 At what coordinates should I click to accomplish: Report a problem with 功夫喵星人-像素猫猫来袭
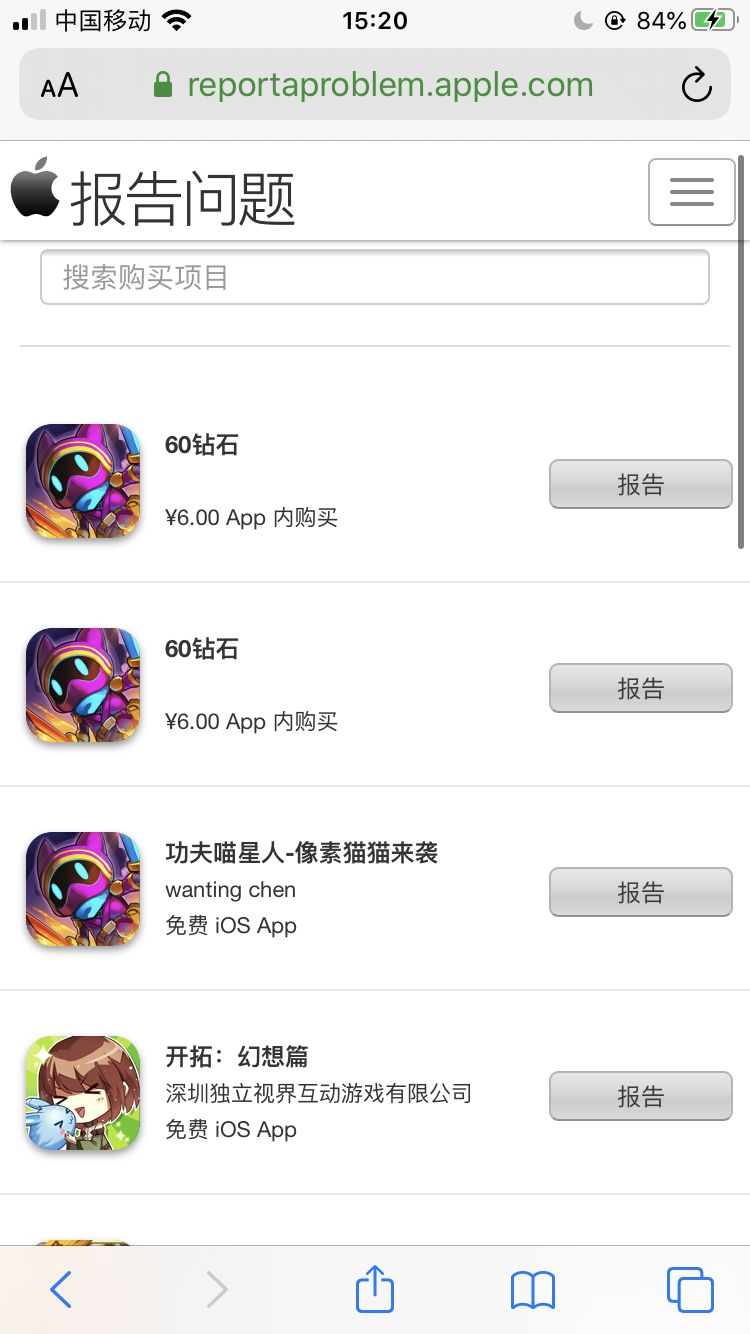click(x=640, y=892)
